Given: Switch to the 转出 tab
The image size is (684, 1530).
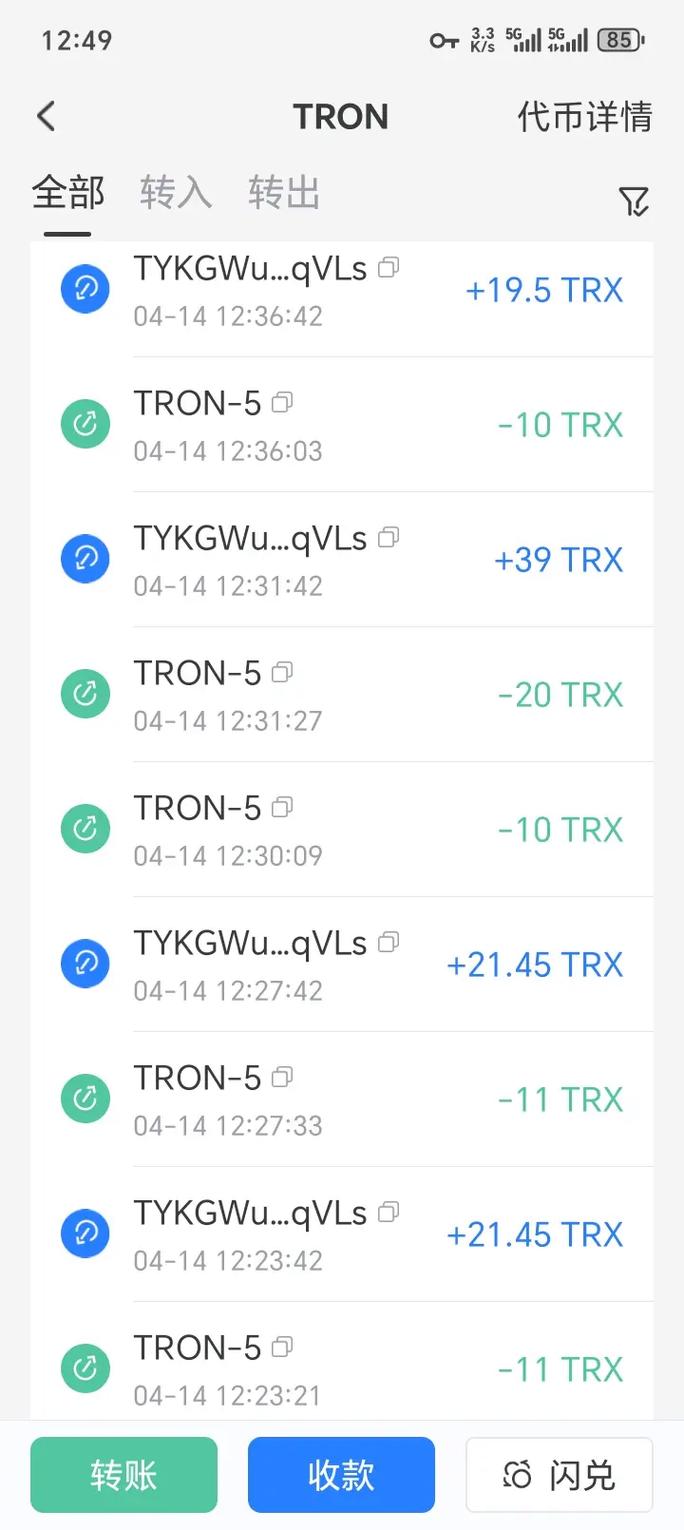Looking at the screenshot, I should click(x=284, y=192).
